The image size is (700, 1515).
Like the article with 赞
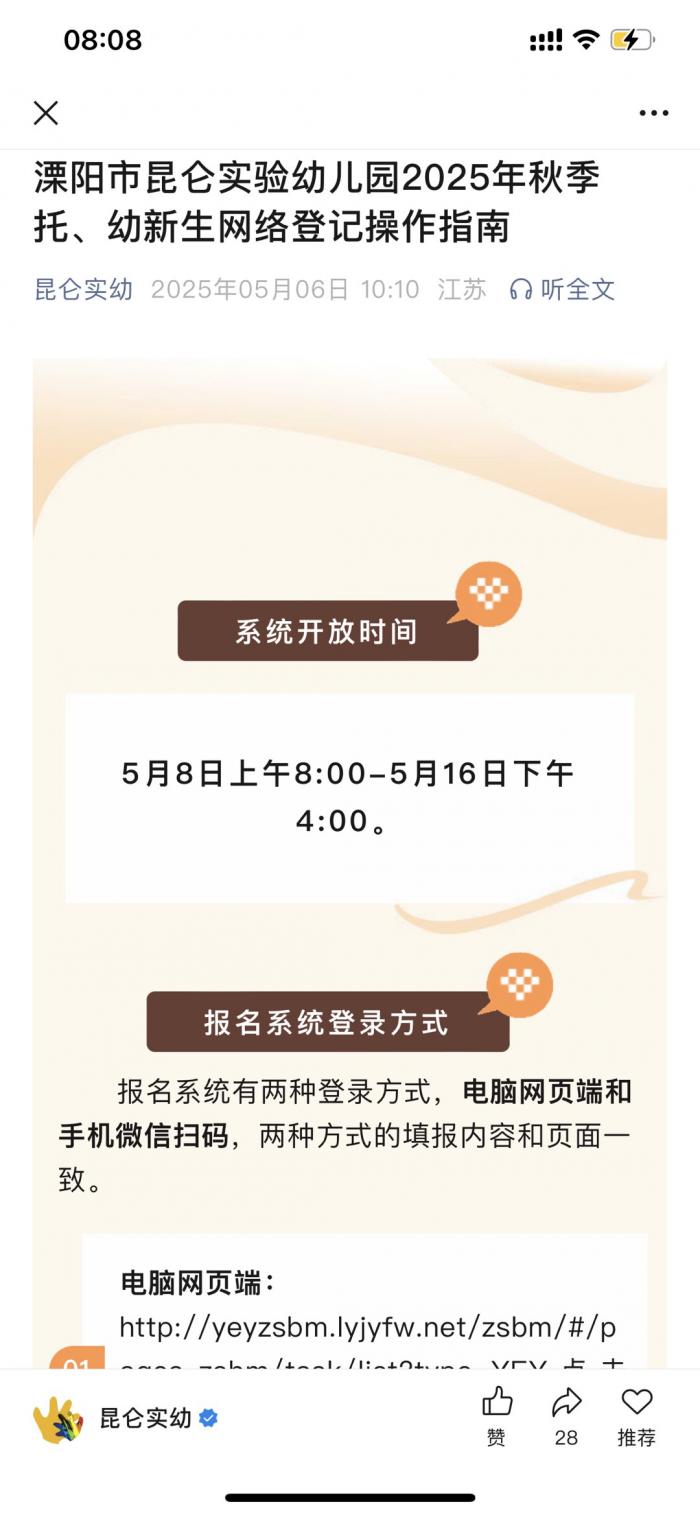coord(497,1415)
